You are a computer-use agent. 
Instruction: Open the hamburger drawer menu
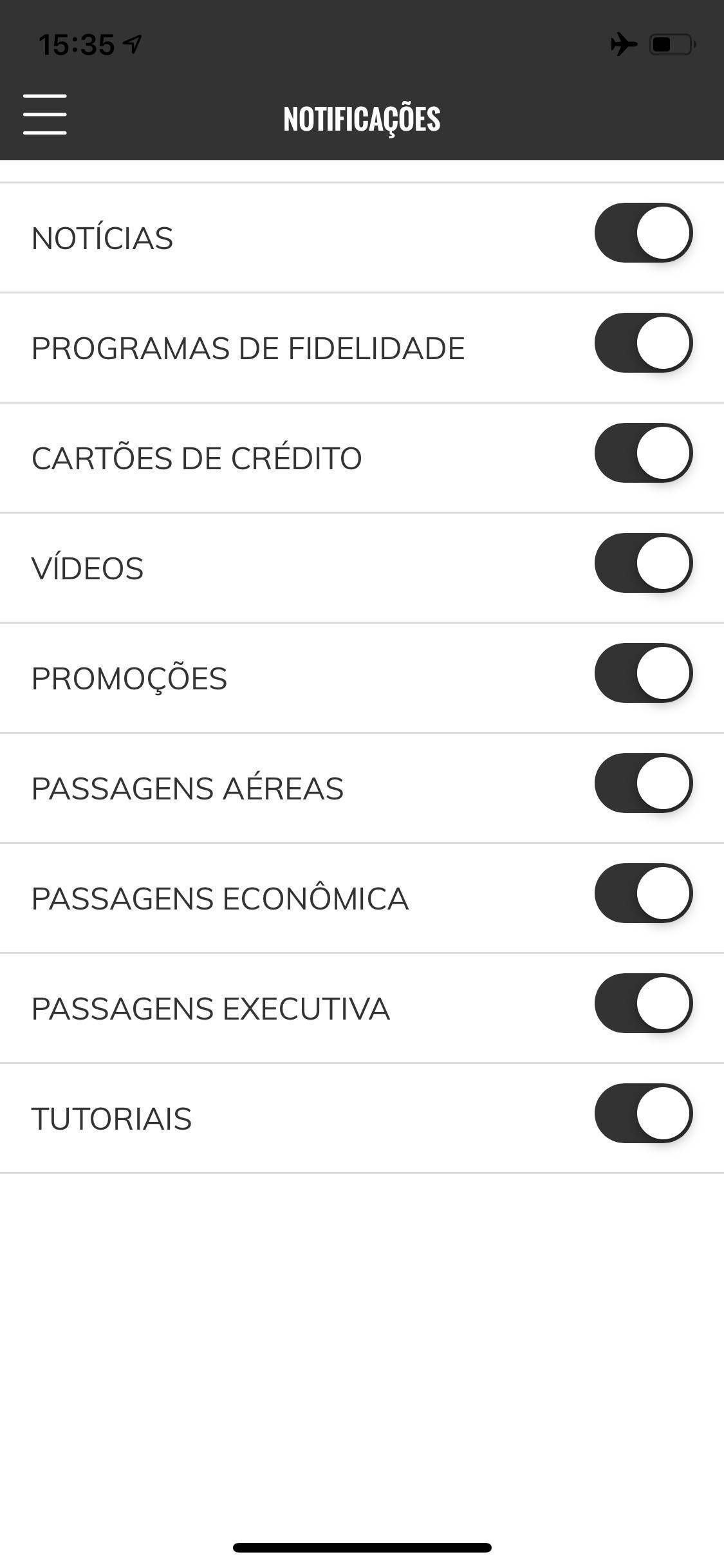[x=45, y=115]
